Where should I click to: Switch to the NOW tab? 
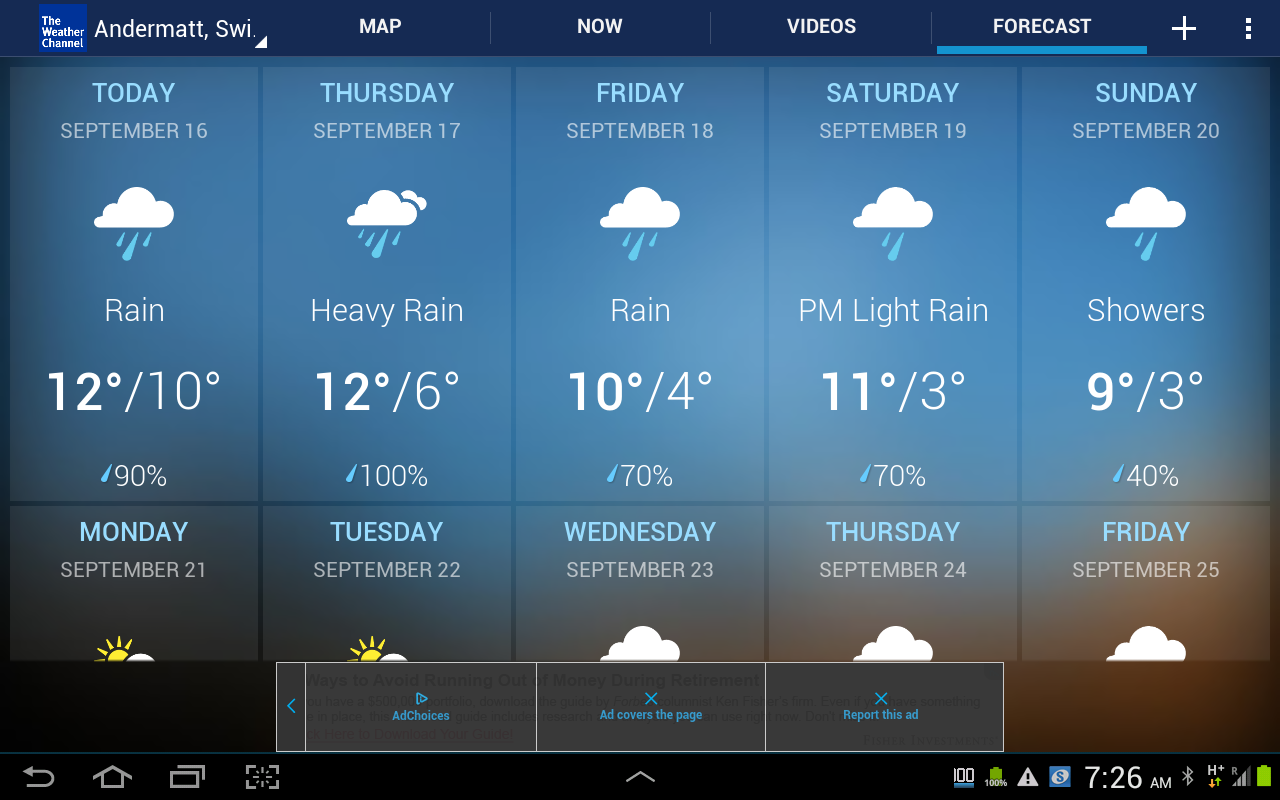600,27
